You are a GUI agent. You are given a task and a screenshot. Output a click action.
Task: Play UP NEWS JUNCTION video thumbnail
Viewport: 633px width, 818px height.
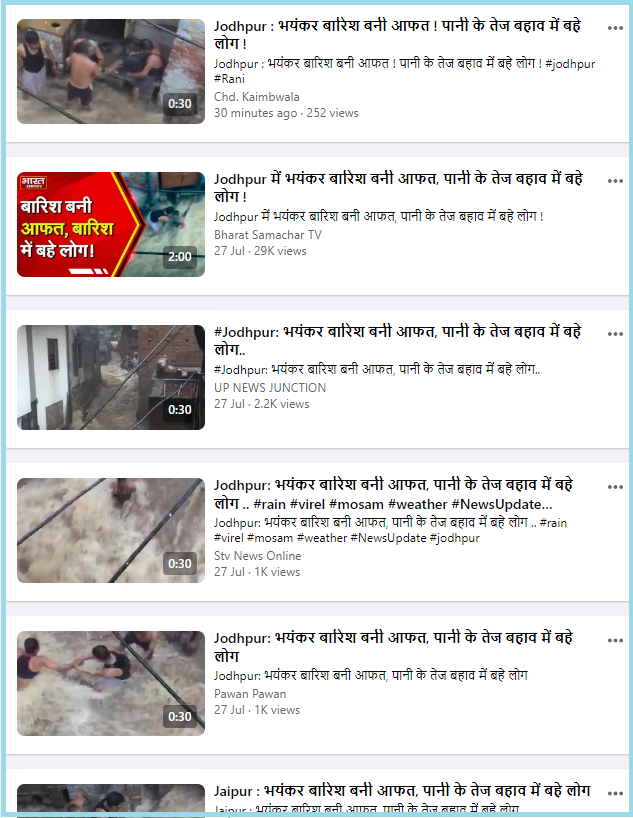(111, 377)
